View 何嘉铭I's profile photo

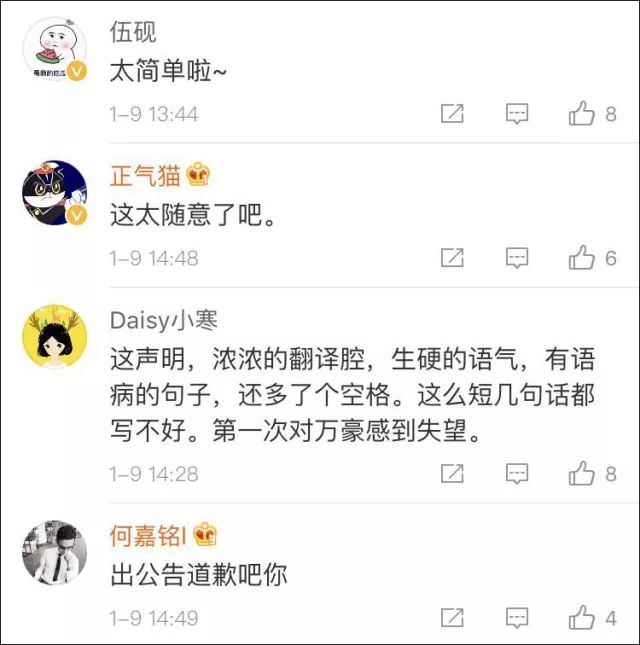coord(55,552)
